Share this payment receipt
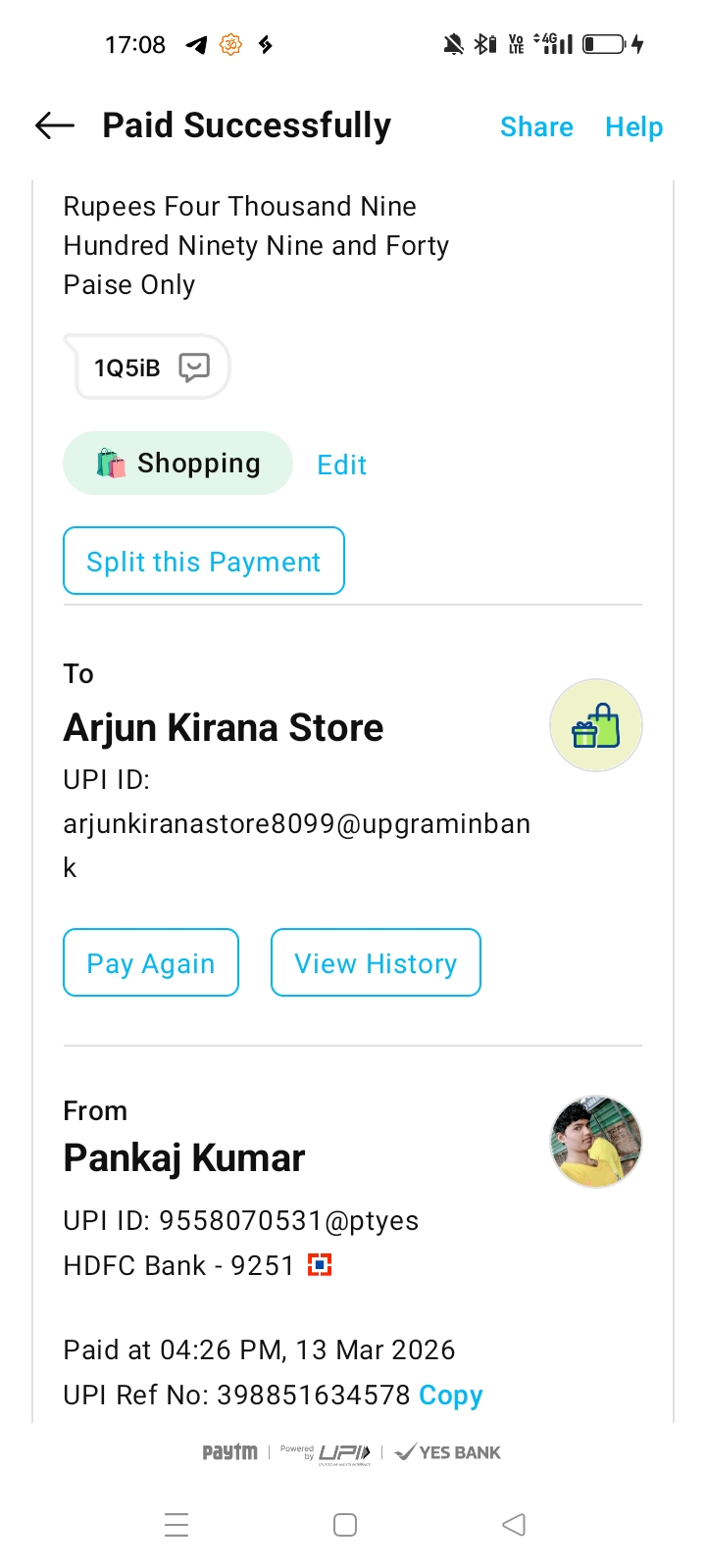The image size is (706, 1568). pyautogui.click(x=536, y=127)
